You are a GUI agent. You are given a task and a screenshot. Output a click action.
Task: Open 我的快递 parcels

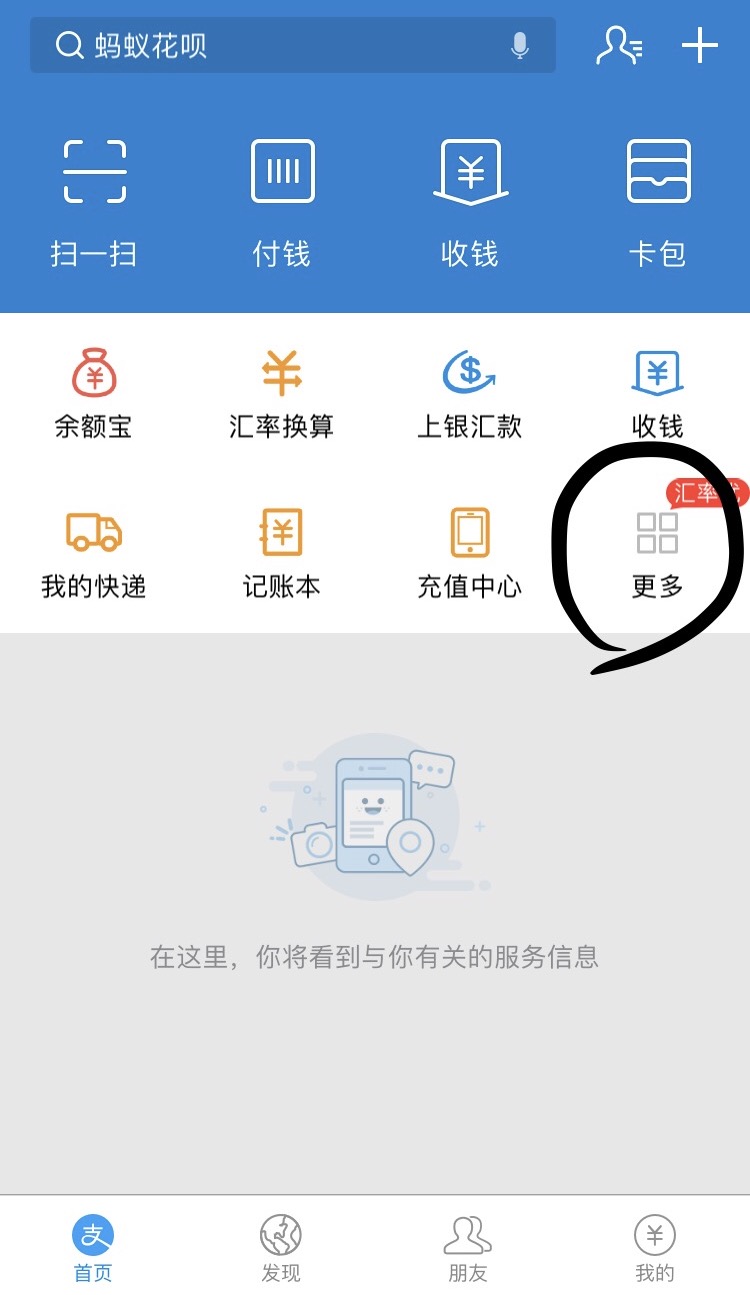[94, 554]
